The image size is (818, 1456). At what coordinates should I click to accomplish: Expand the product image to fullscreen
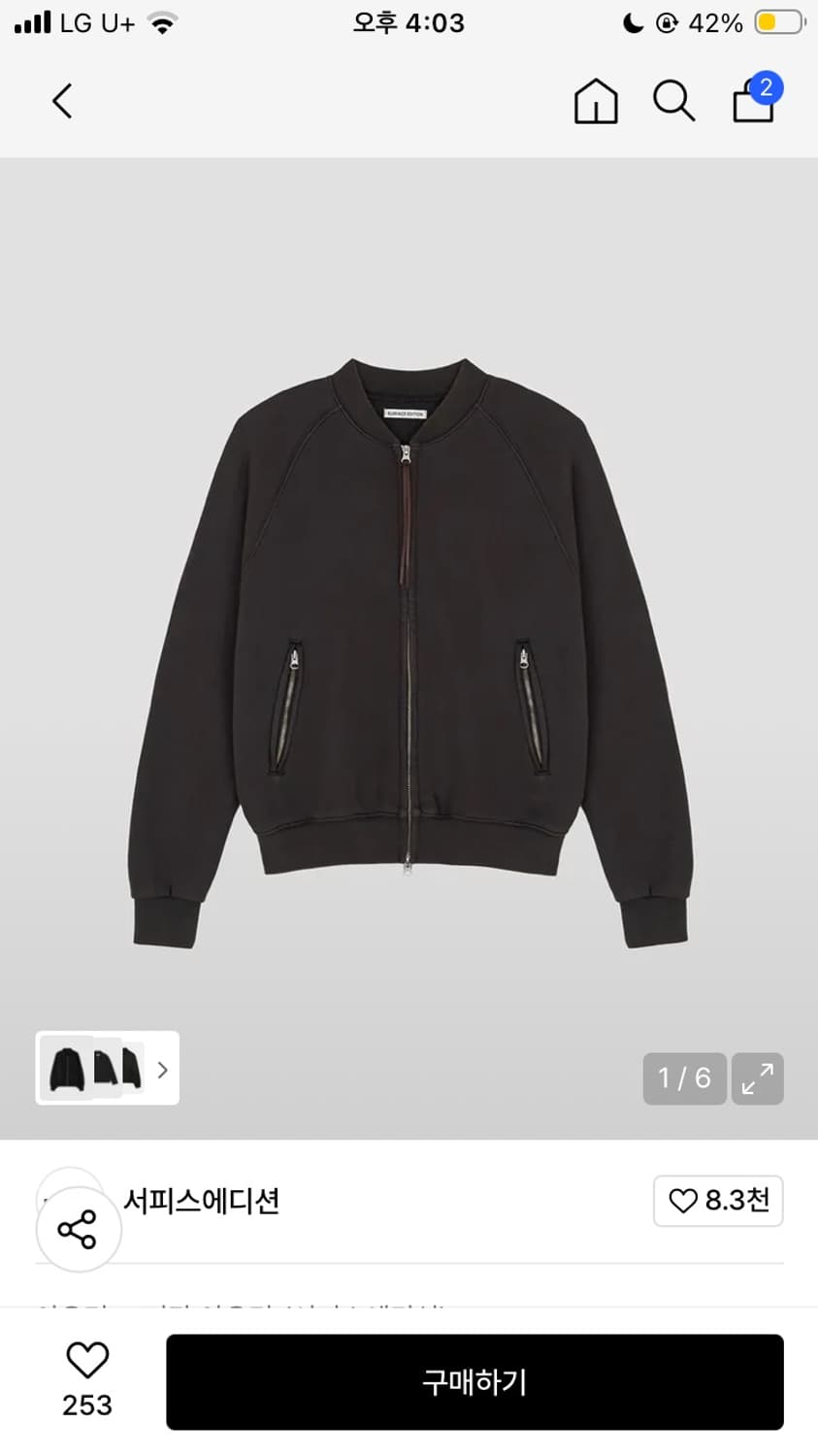click(x=757, y=1078)
